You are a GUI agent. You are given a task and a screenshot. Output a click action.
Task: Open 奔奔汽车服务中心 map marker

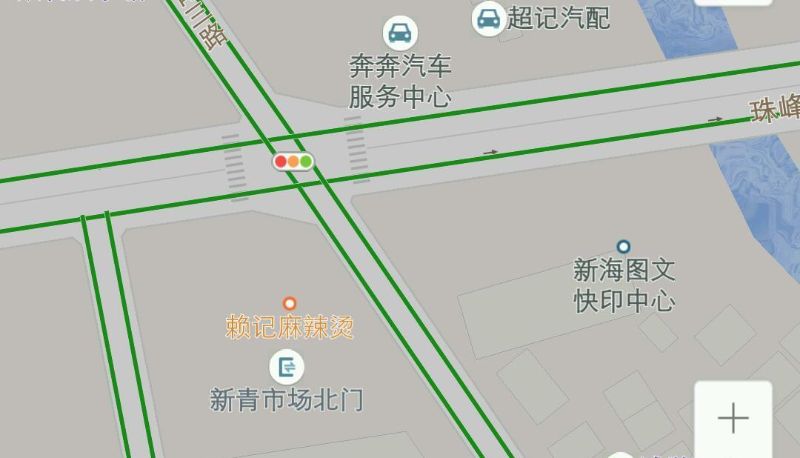(x=399, y=32)
